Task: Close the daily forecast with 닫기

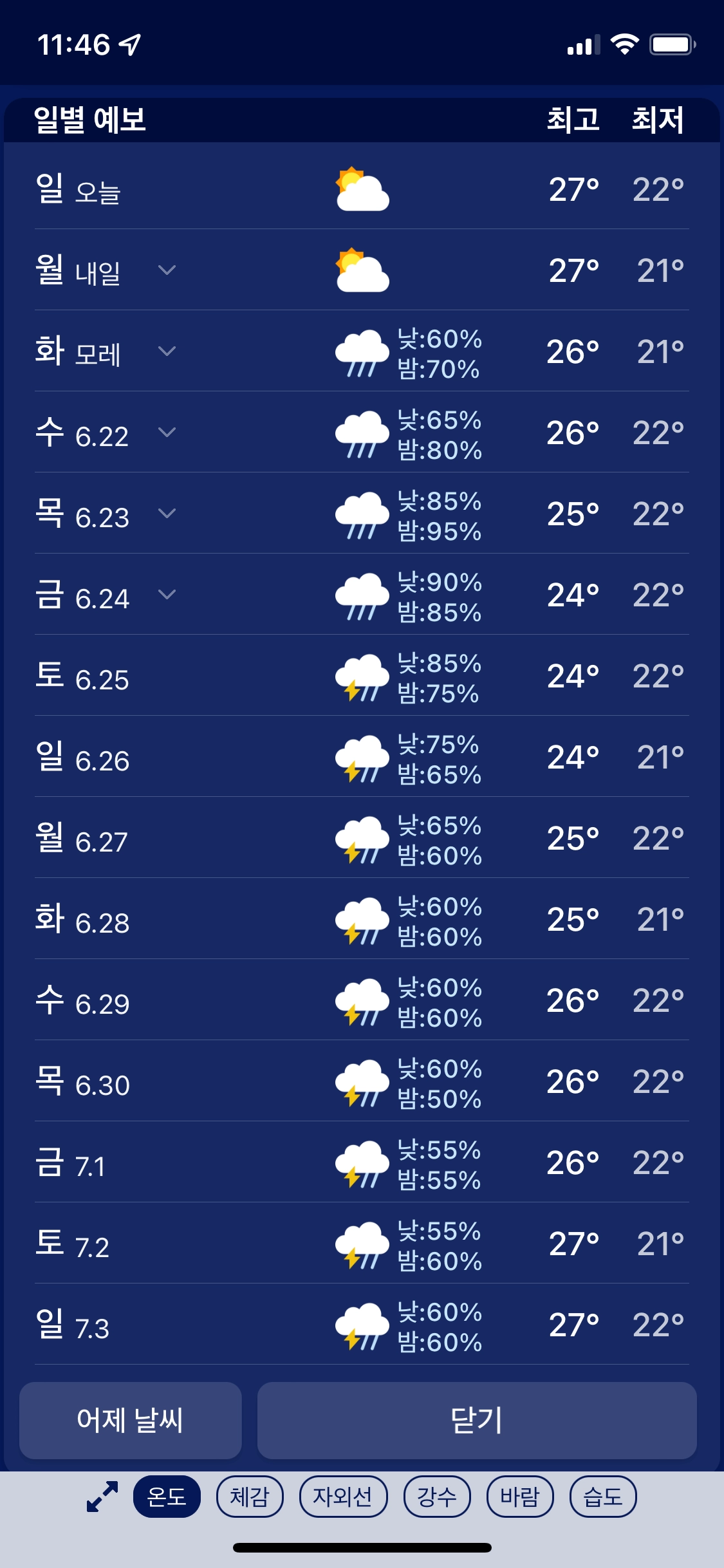Action: (x=477, y=1420)
